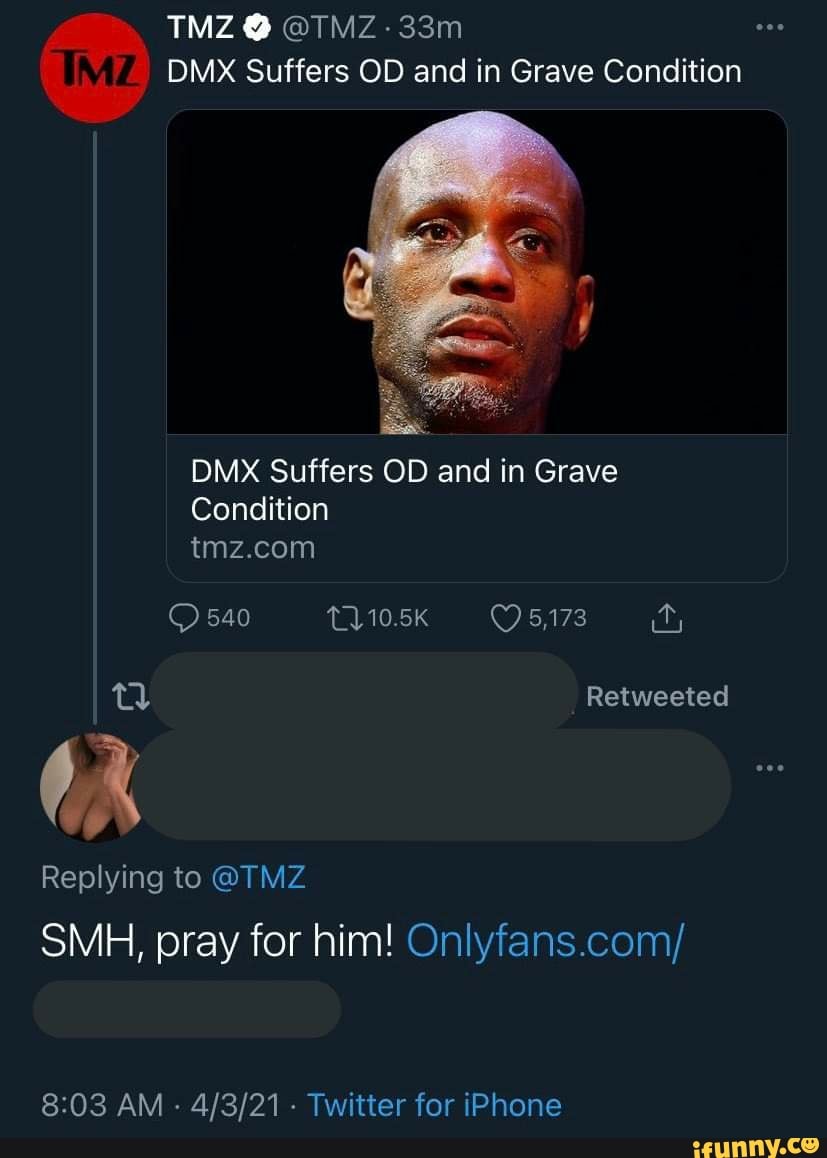Screen dimensions: 827x1158
Task: Open the share icon on the tweet
Action: click(x=666, y=617)
